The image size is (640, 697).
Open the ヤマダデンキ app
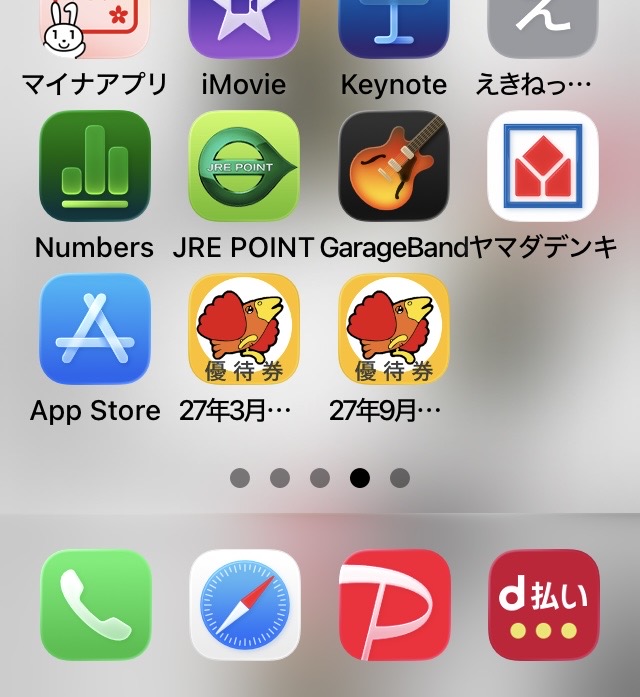(543, 166)
